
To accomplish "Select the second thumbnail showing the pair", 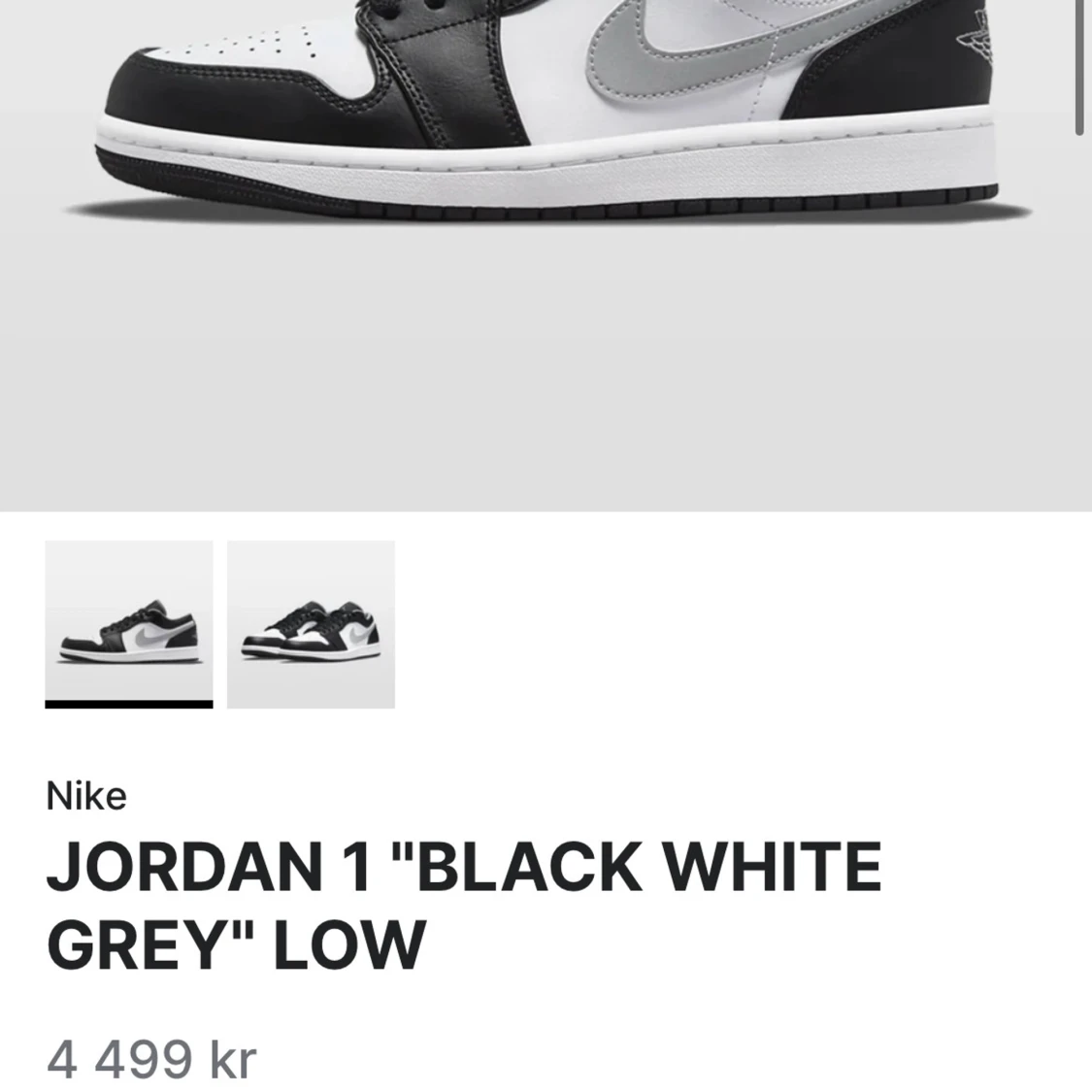I will pyautogui.click(x=311, y=623).
